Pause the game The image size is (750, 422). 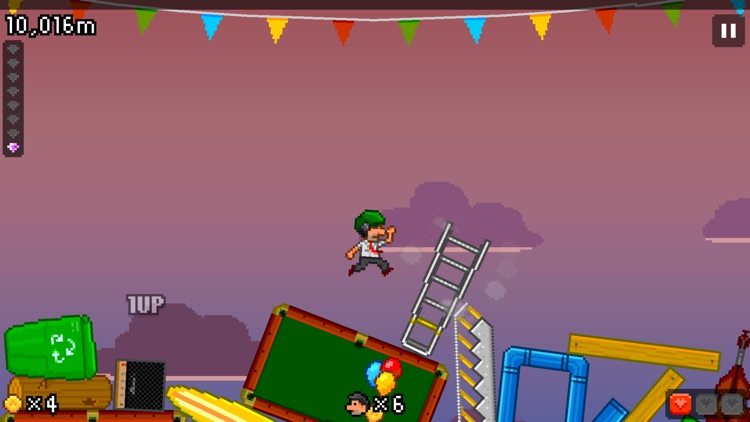(x=727, y=31)
